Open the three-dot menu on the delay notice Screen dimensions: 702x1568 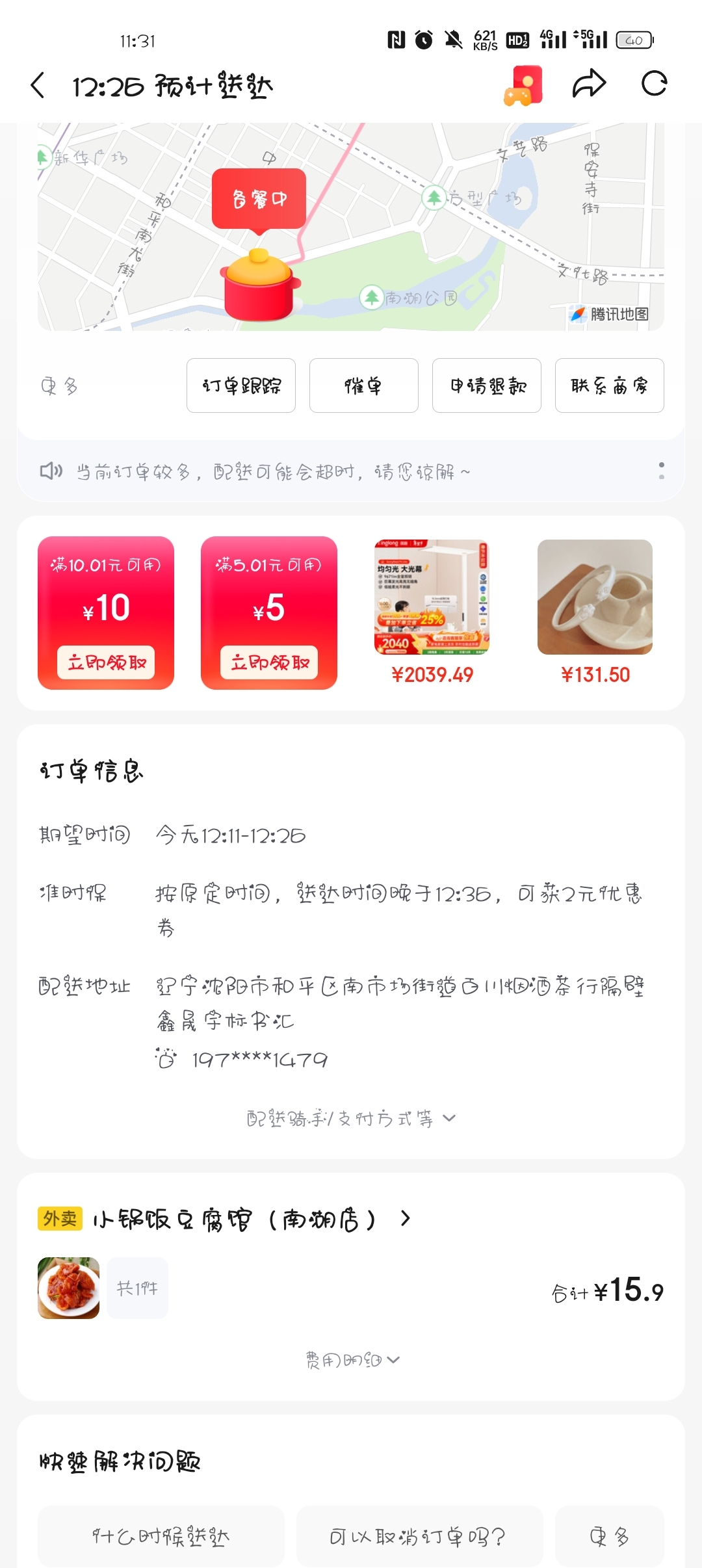[x=661, y=471]
